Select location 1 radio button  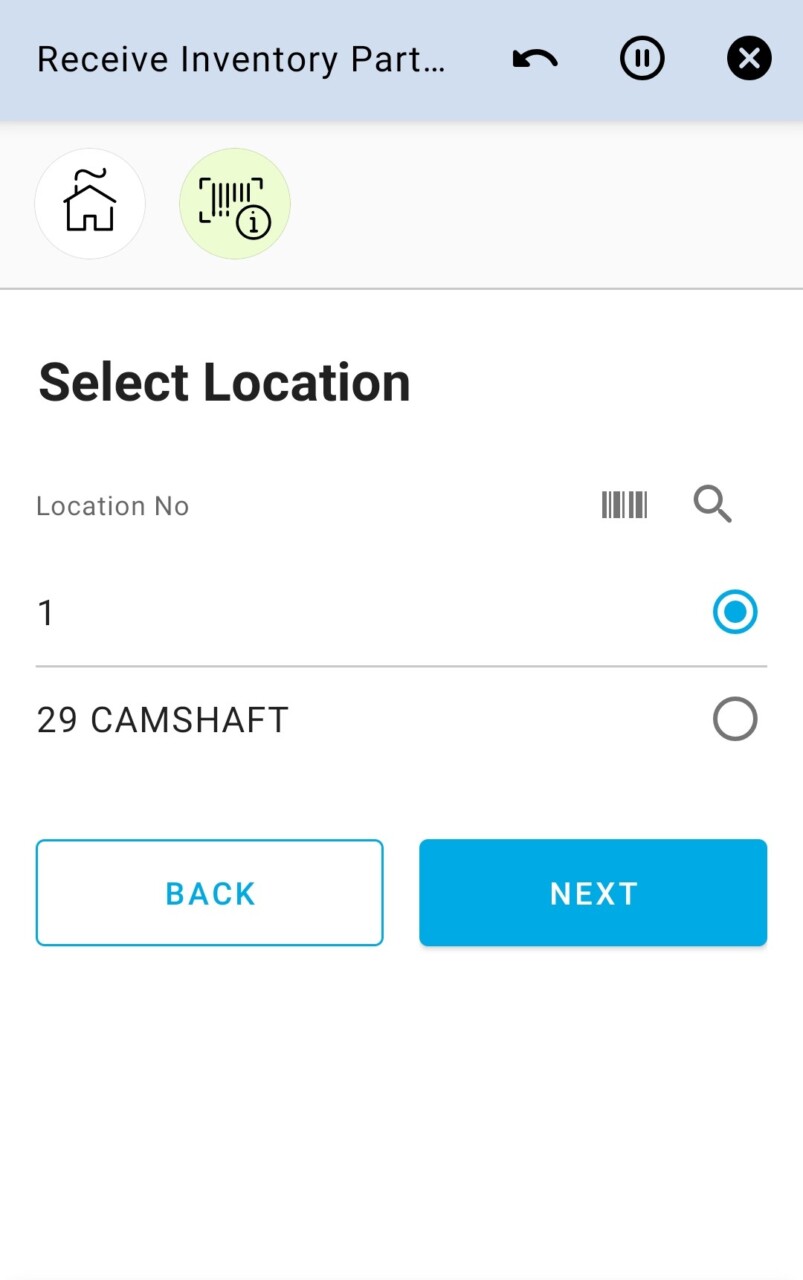(x=735, y=612)
